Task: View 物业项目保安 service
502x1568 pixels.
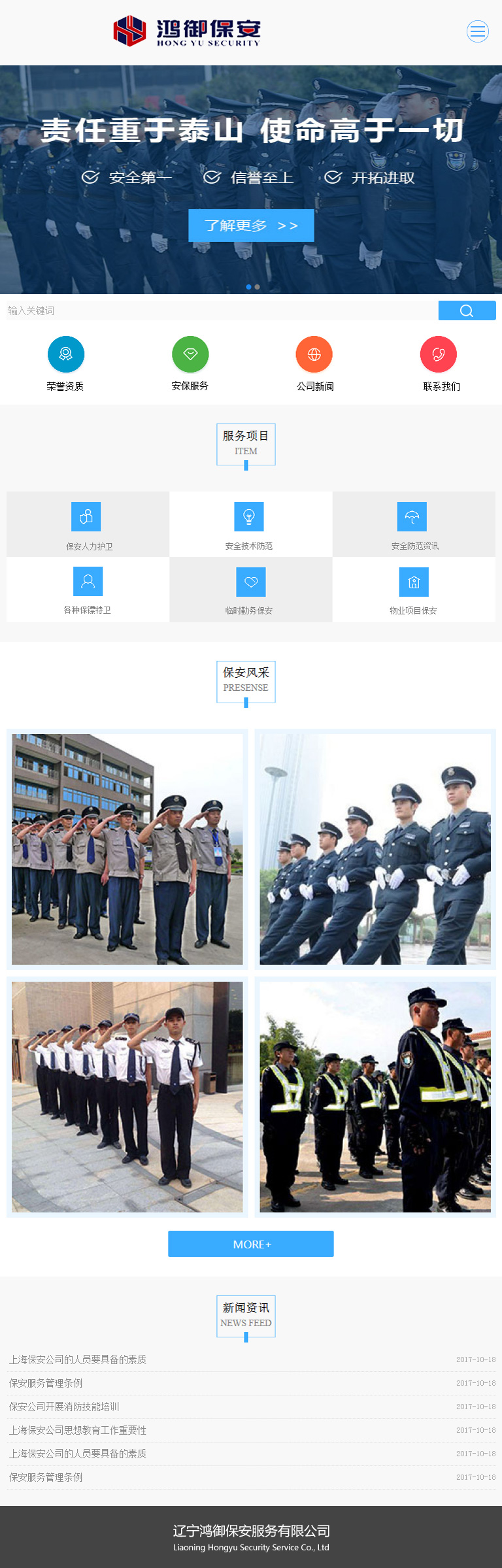Action: pyautogui.click(x=413, y=589)
